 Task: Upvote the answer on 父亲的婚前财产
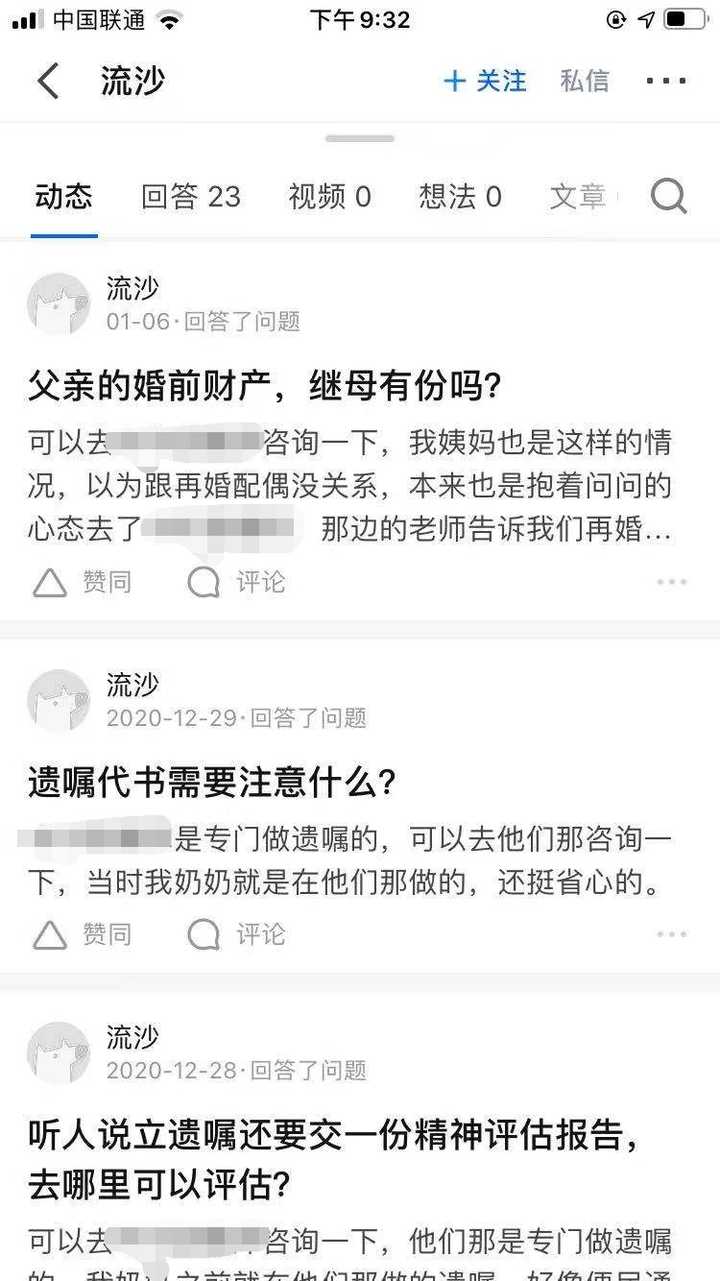click(82, 582)
